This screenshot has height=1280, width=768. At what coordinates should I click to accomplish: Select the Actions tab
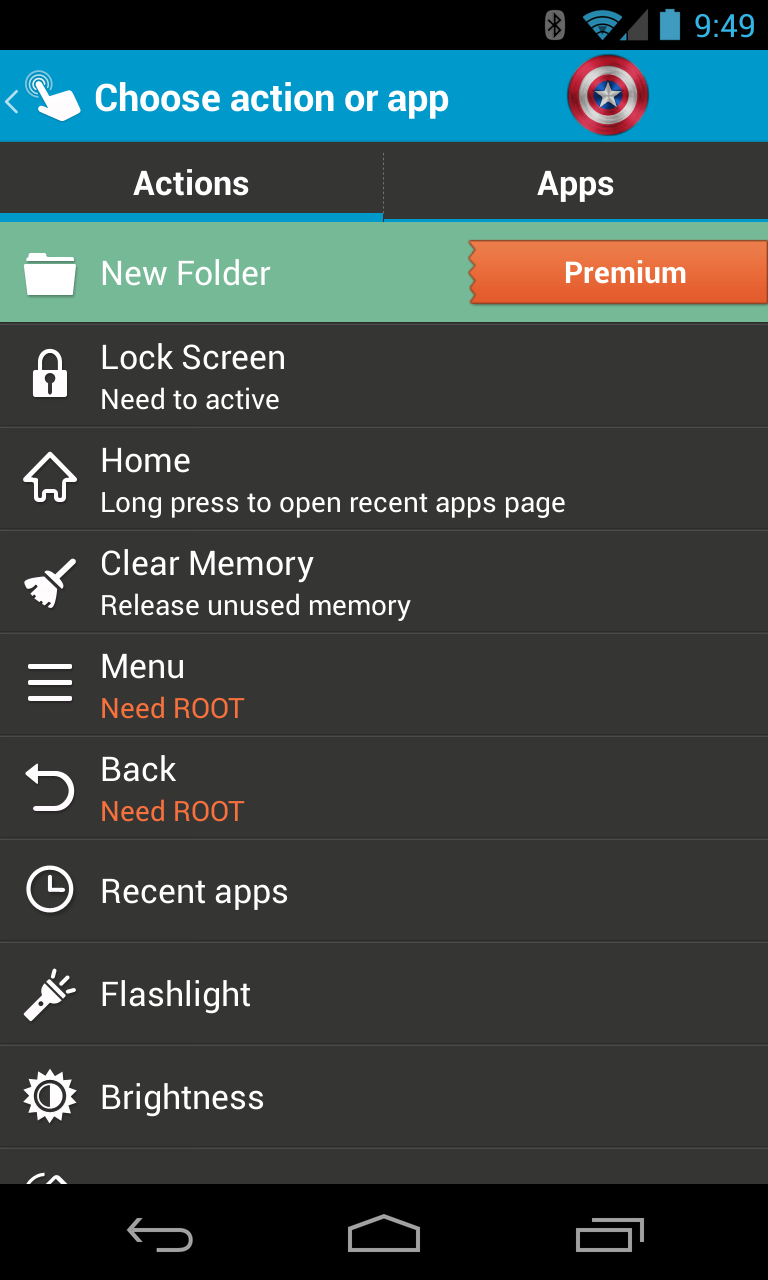(x=191, y=183)
